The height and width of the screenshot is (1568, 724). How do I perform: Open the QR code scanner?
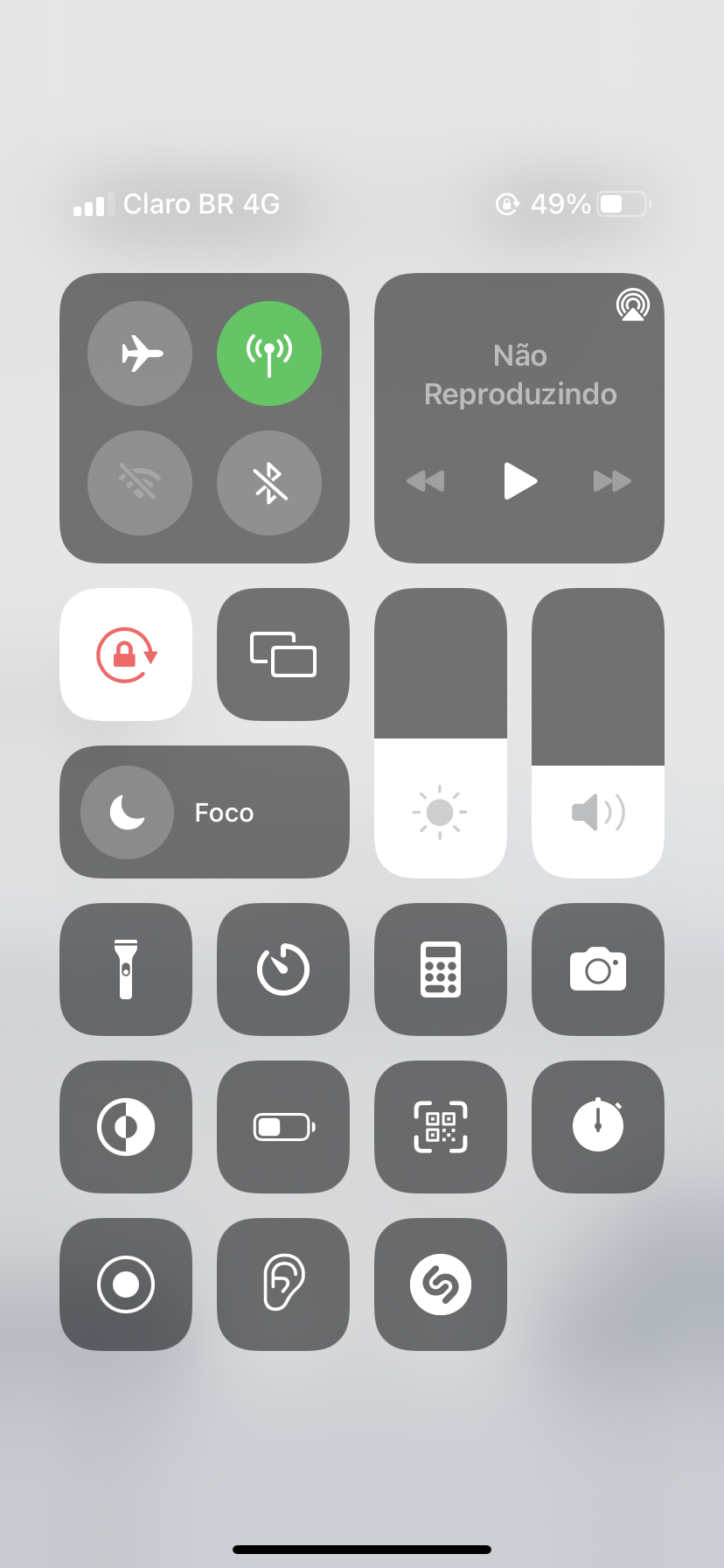pyautogui.click(x=441, y=1127)
